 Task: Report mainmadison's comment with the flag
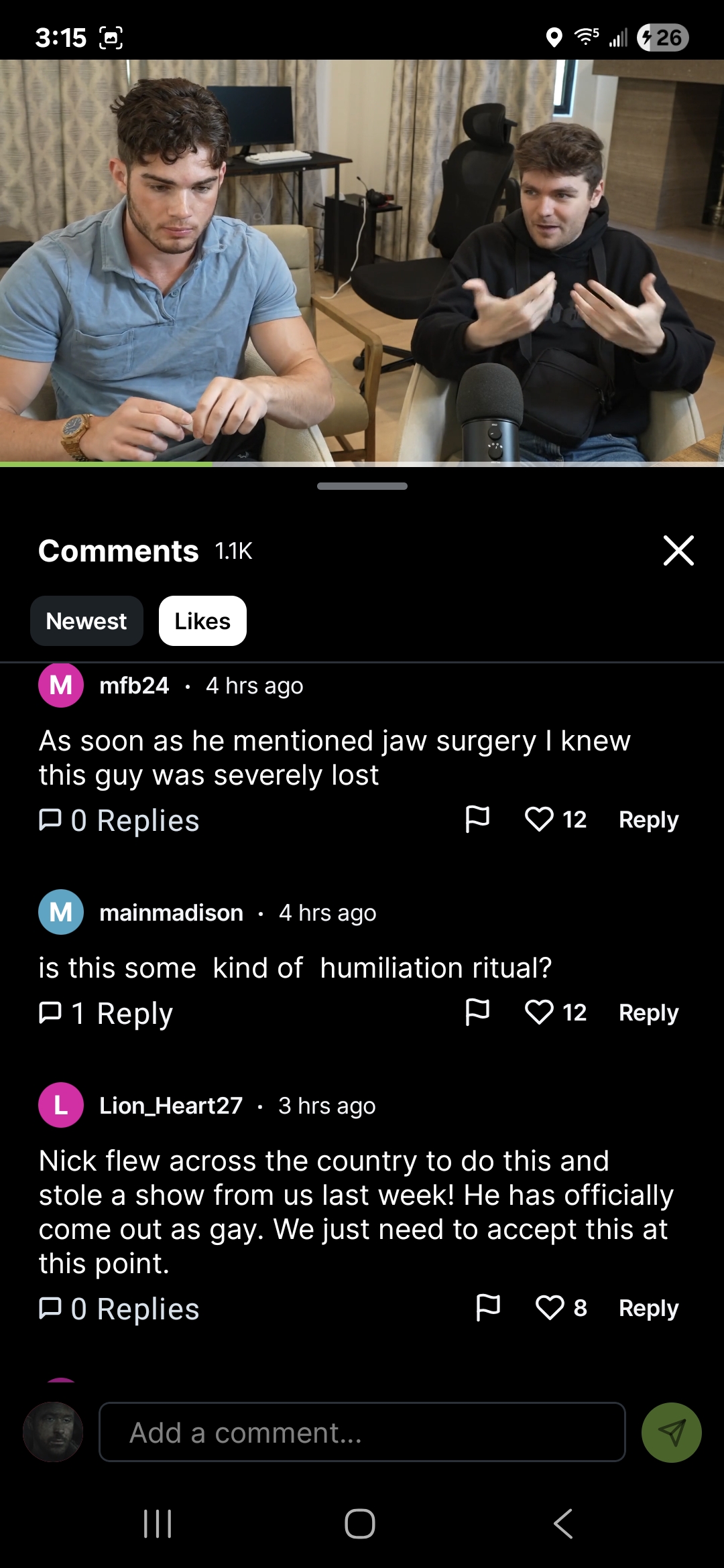[477, 1012]
